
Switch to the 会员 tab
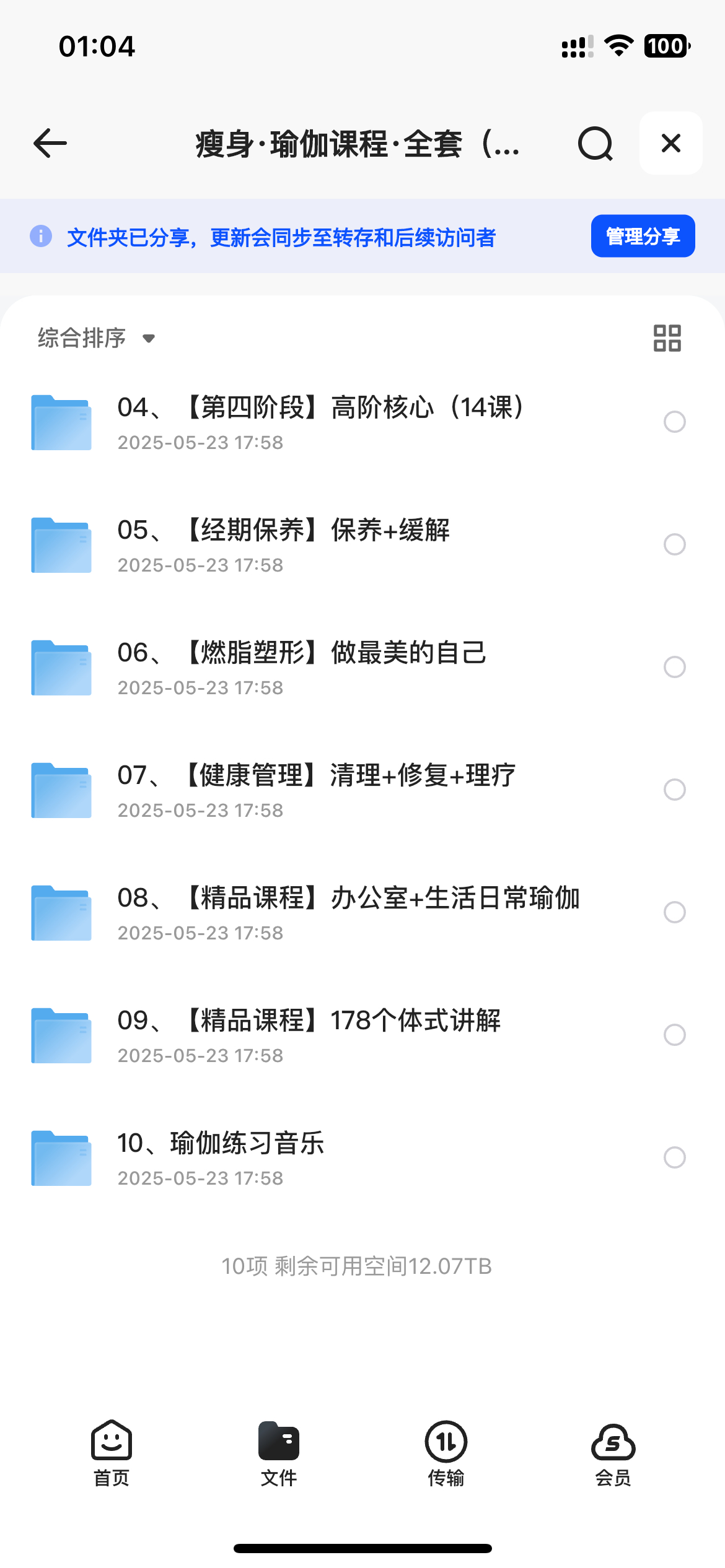click(x=613, y=1453)
